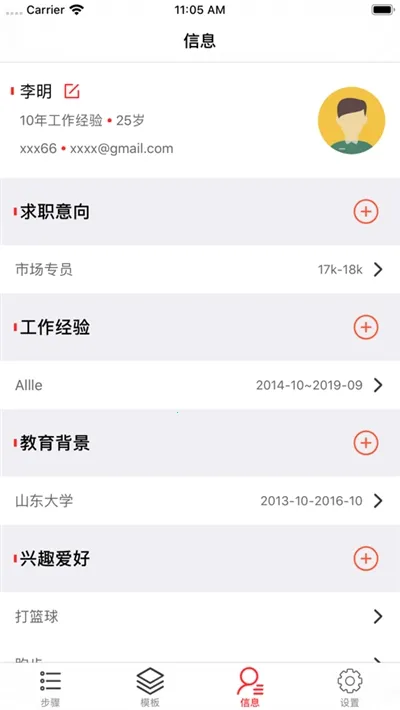Edit 李明's profile with the pencil icon
Image resolution: width=400 pixels, height=710 pixels.
(72, 91)
